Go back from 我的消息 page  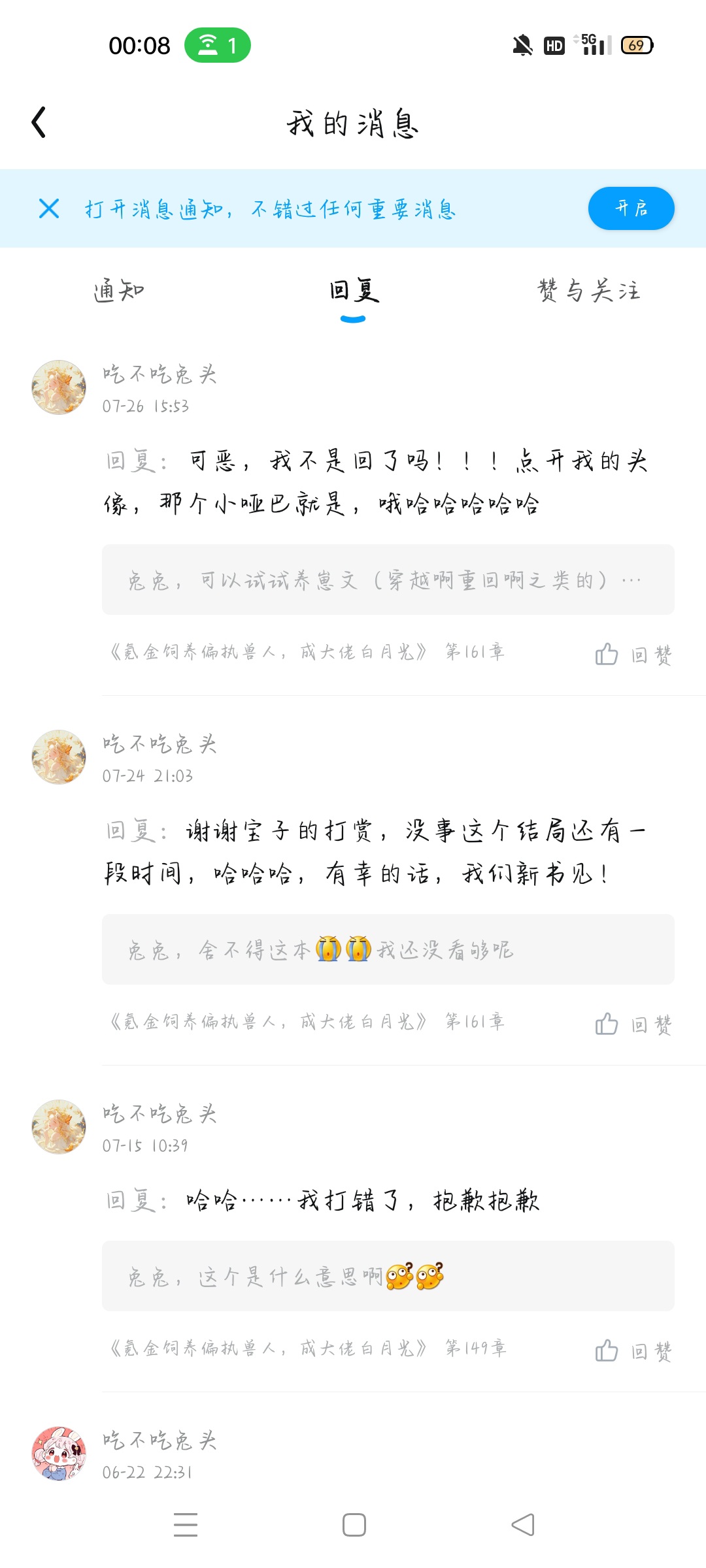pyautogui.click(x=39, y=122)
